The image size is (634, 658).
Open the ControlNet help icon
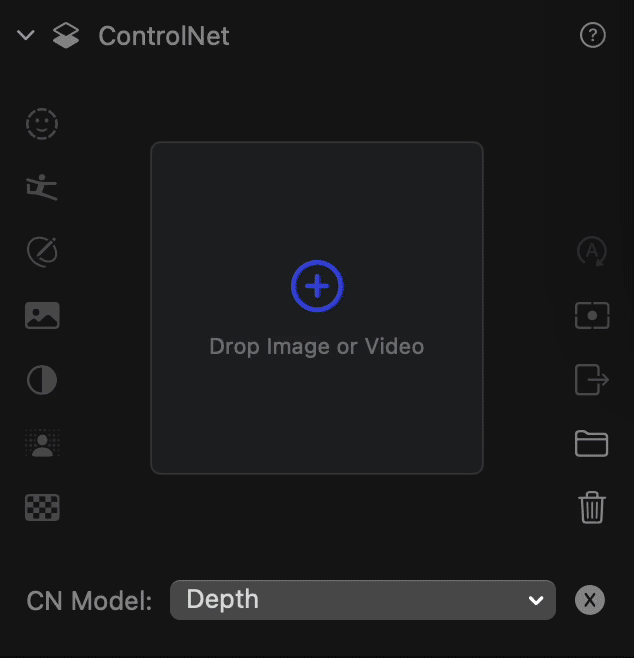[592, 36]
